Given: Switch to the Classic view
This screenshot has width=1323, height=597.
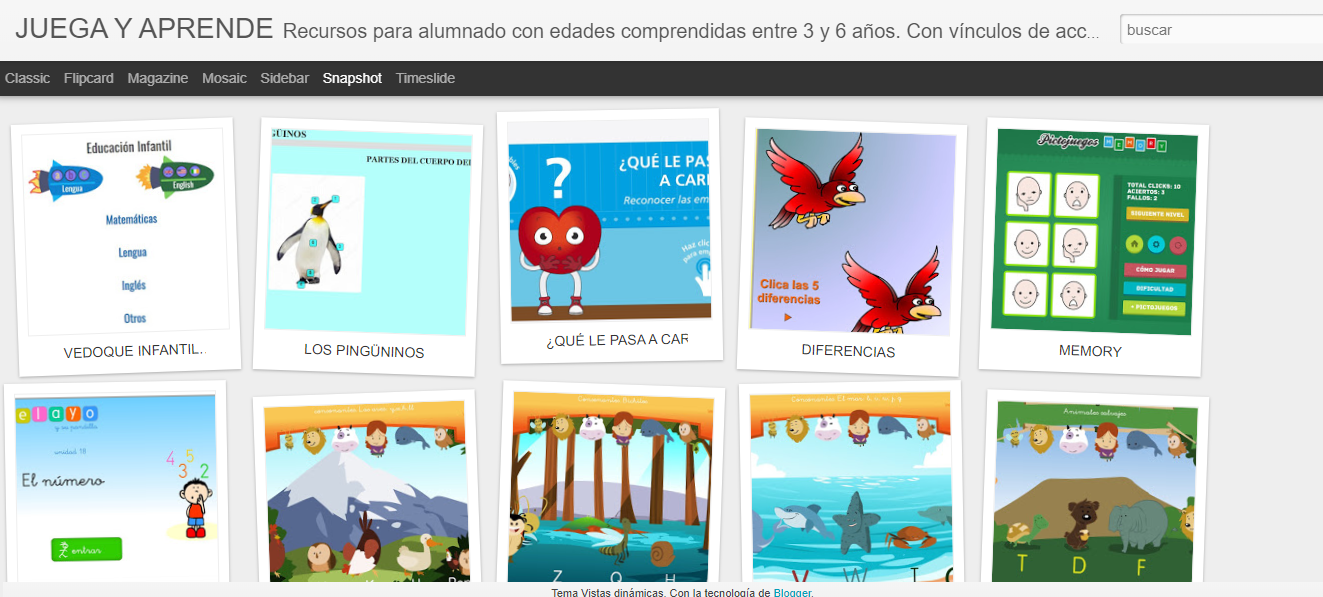Looking at the screenshot, I should (x=27, y=78).
